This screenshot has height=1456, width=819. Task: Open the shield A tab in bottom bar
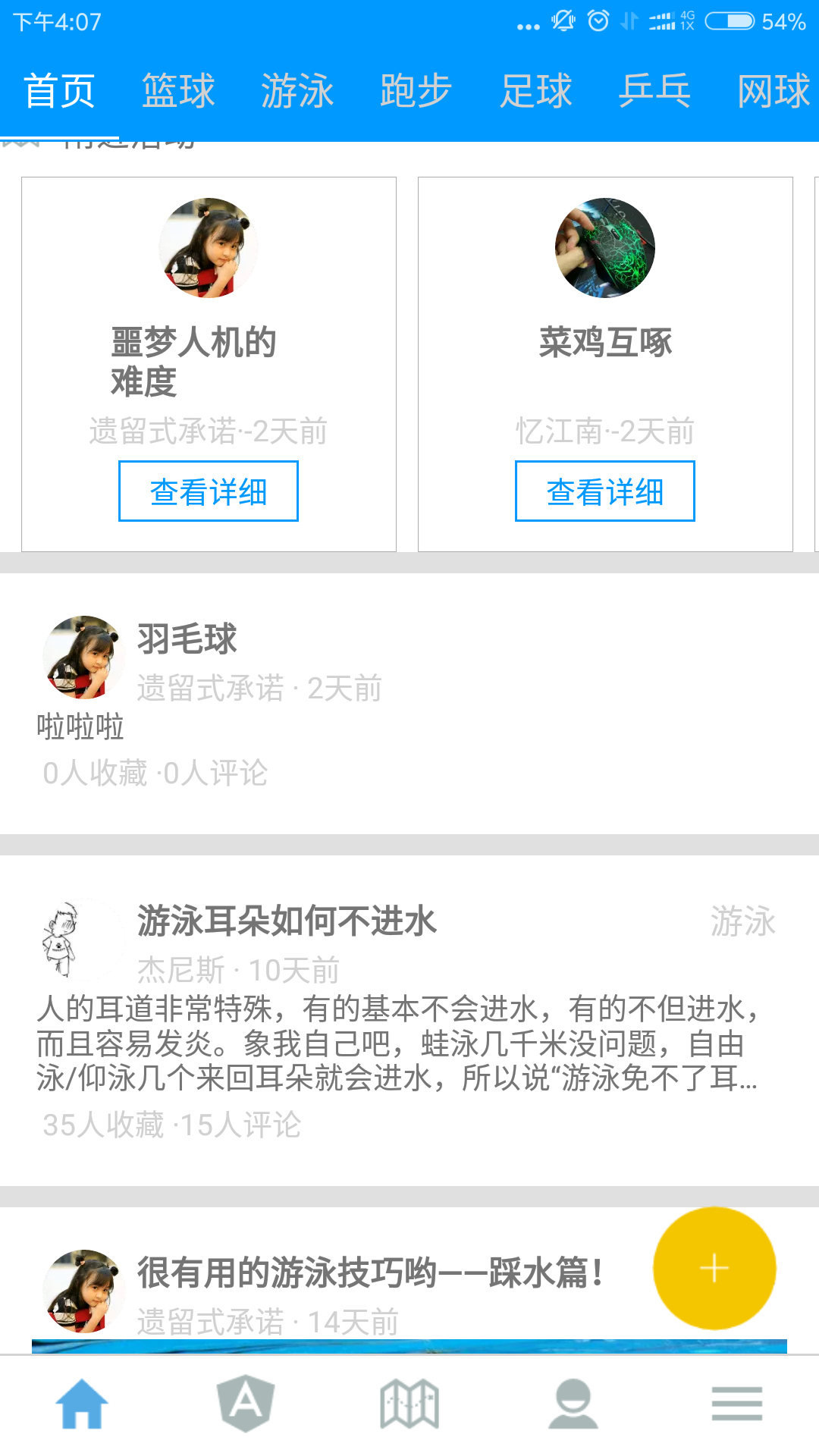pos(246,1404)
